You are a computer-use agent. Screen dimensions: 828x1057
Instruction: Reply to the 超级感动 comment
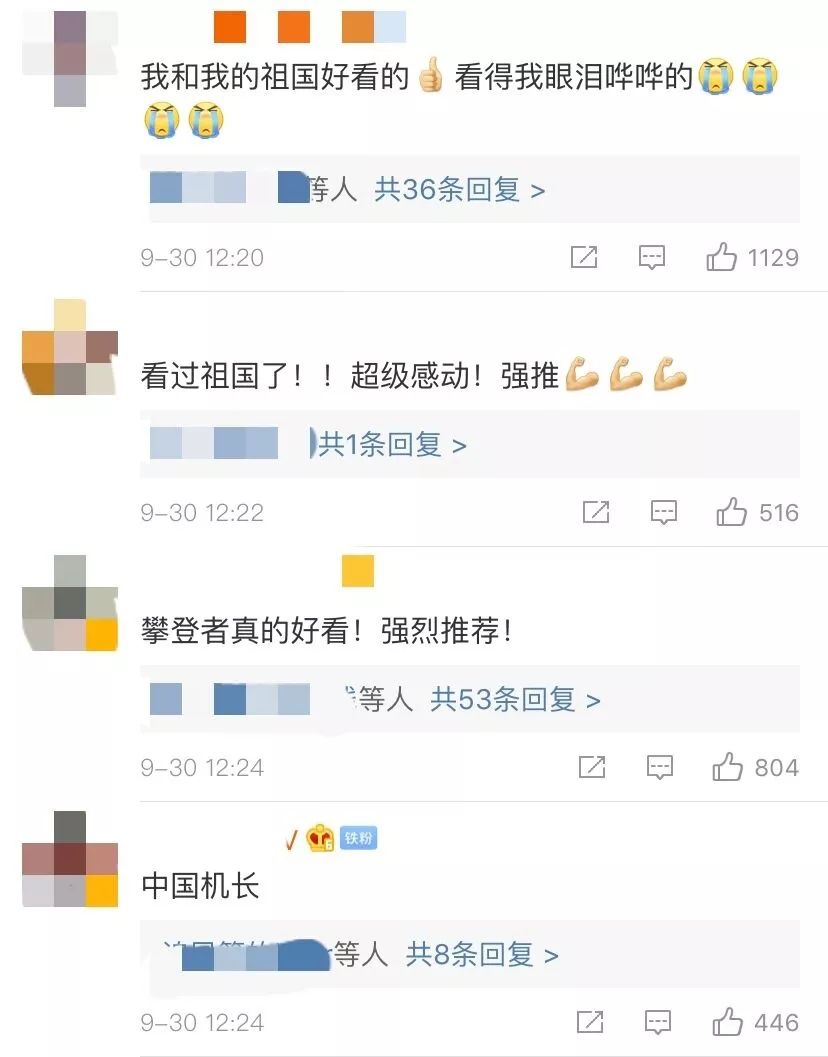pyautogui.click(x=664, y=513)
